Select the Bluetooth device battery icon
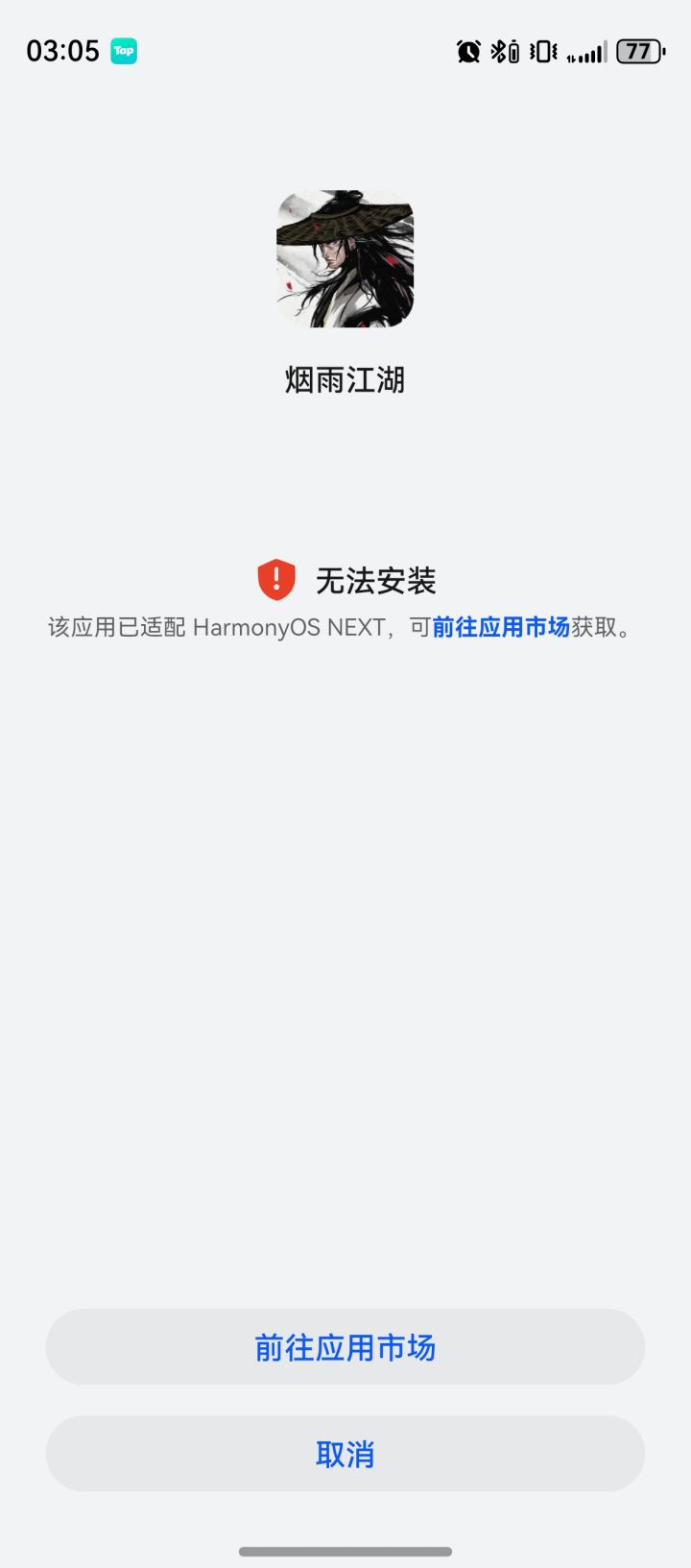 tap(506, 51)
